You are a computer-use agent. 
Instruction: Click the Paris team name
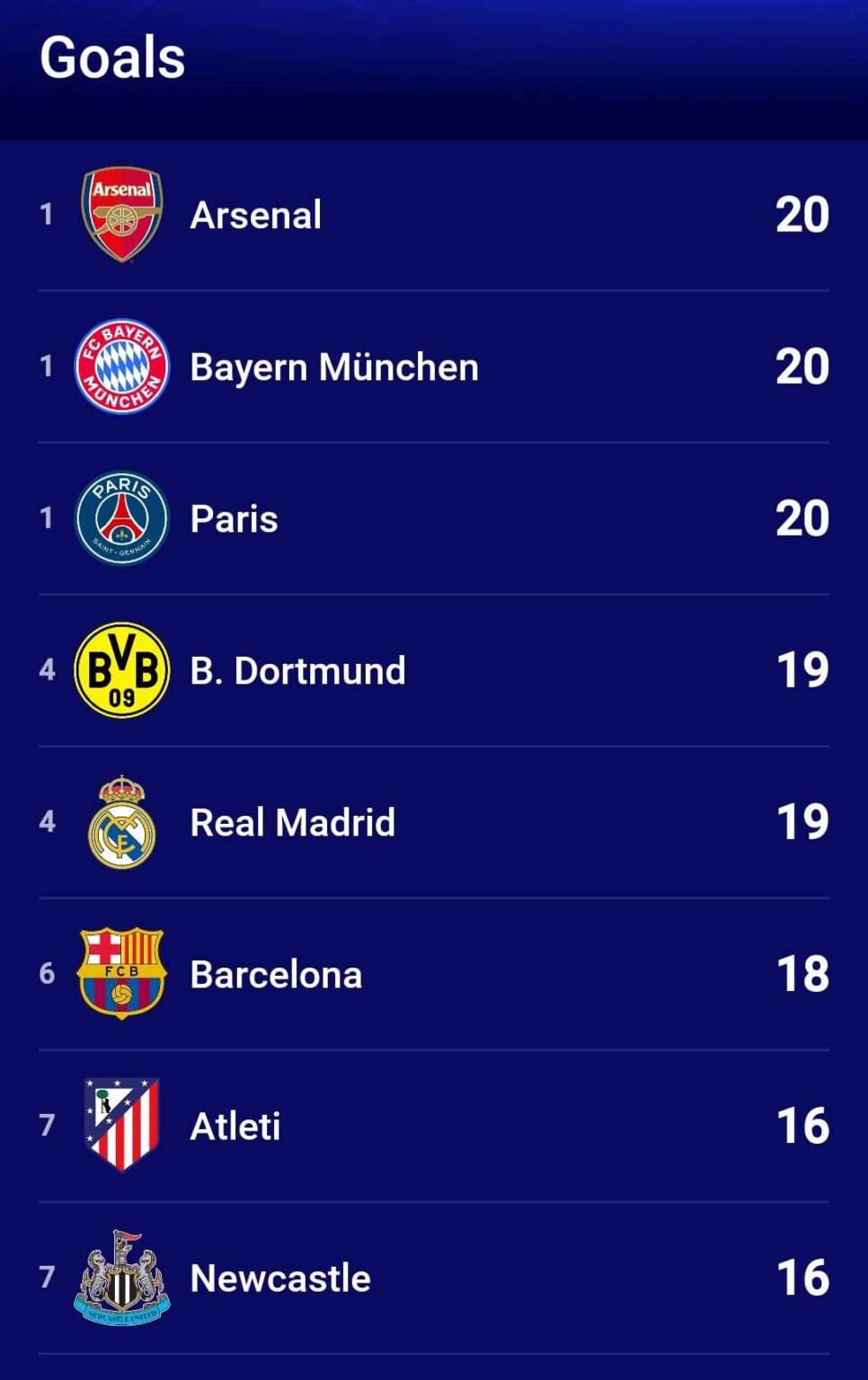234,517
